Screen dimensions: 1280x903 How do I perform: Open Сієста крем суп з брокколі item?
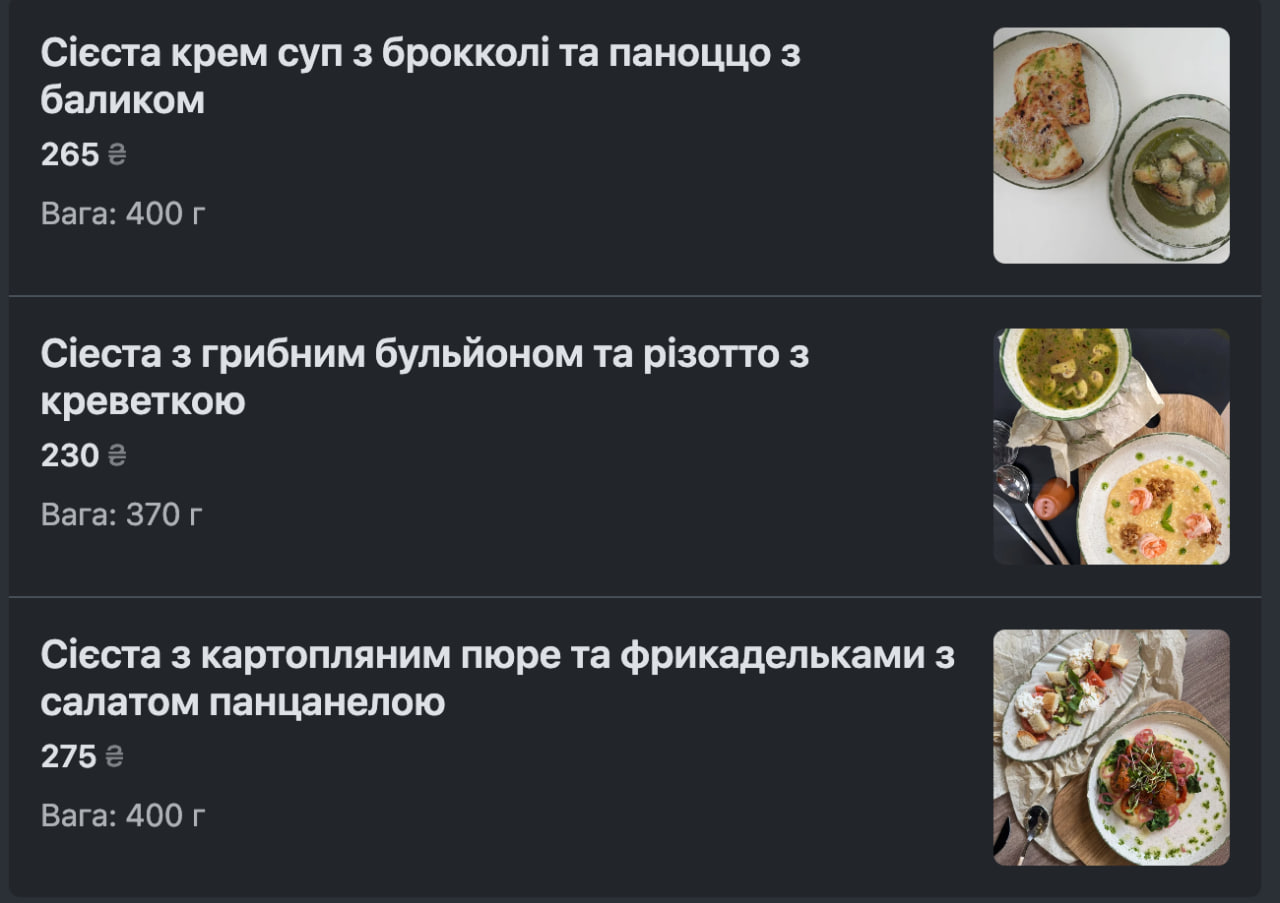point(420,77)
